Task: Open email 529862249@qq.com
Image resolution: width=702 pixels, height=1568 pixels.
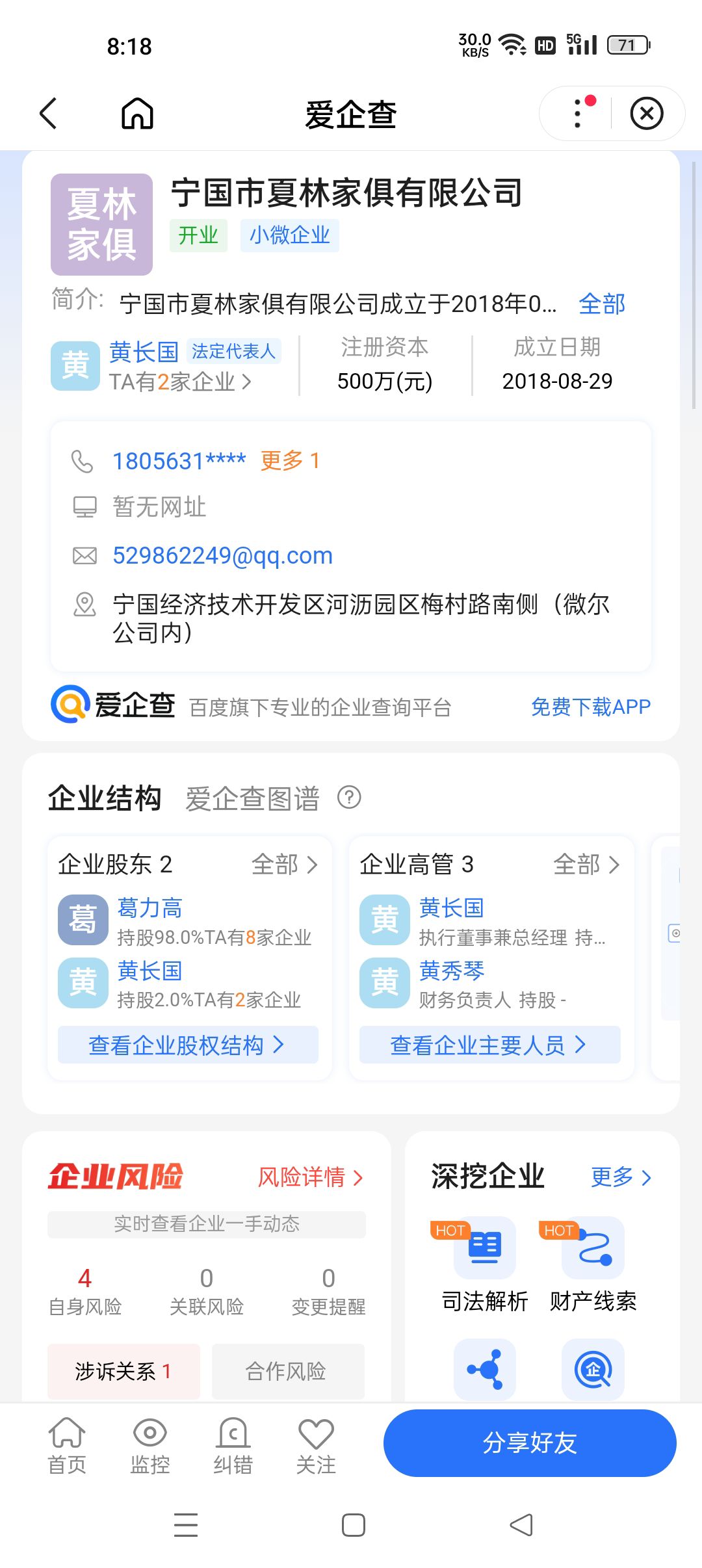Action: (x=222, y=555)
